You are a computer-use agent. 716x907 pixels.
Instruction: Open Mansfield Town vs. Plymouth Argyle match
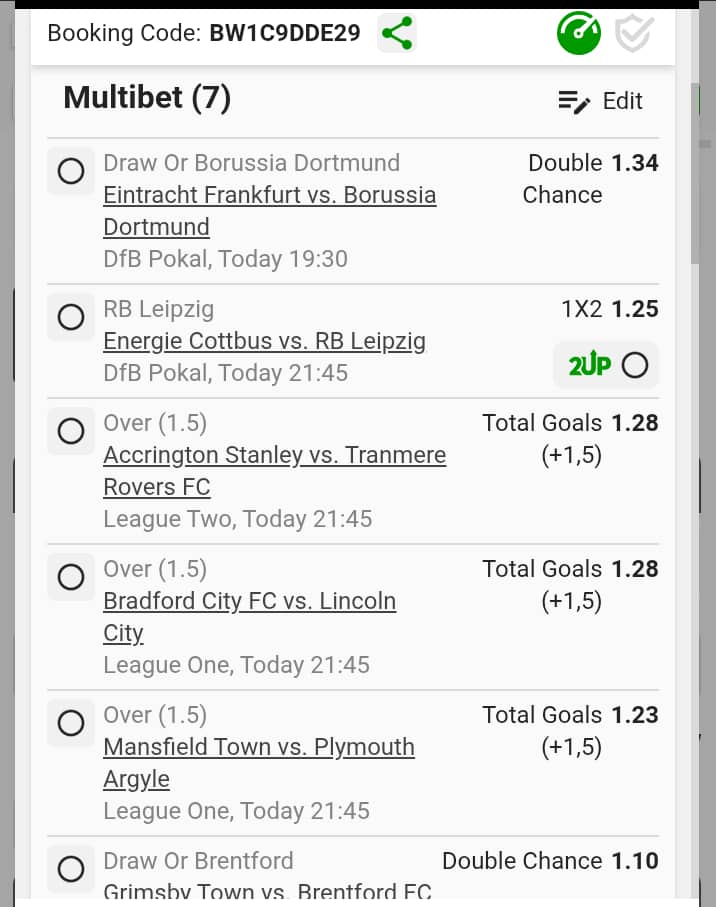258,747
